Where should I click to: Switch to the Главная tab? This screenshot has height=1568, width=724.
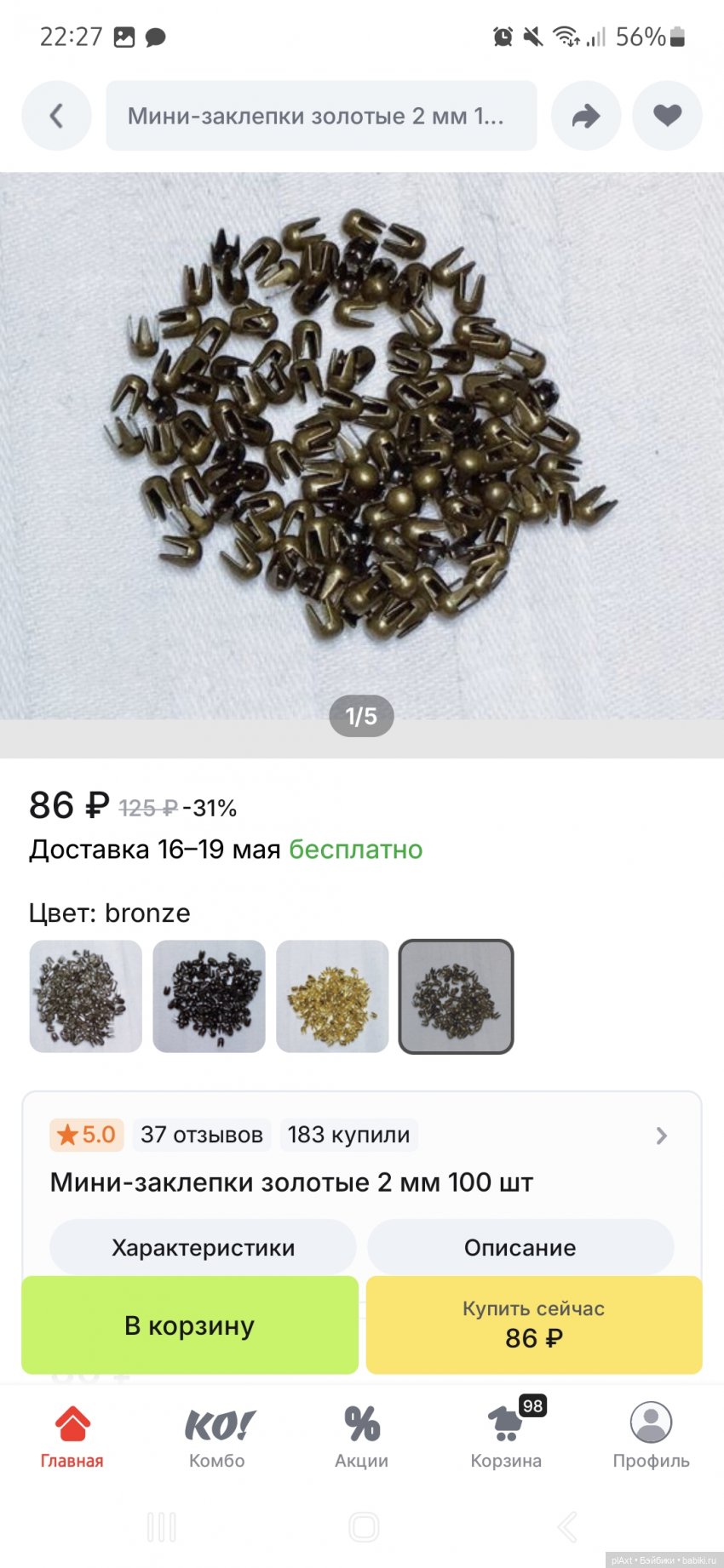(x=72, y=1437)
